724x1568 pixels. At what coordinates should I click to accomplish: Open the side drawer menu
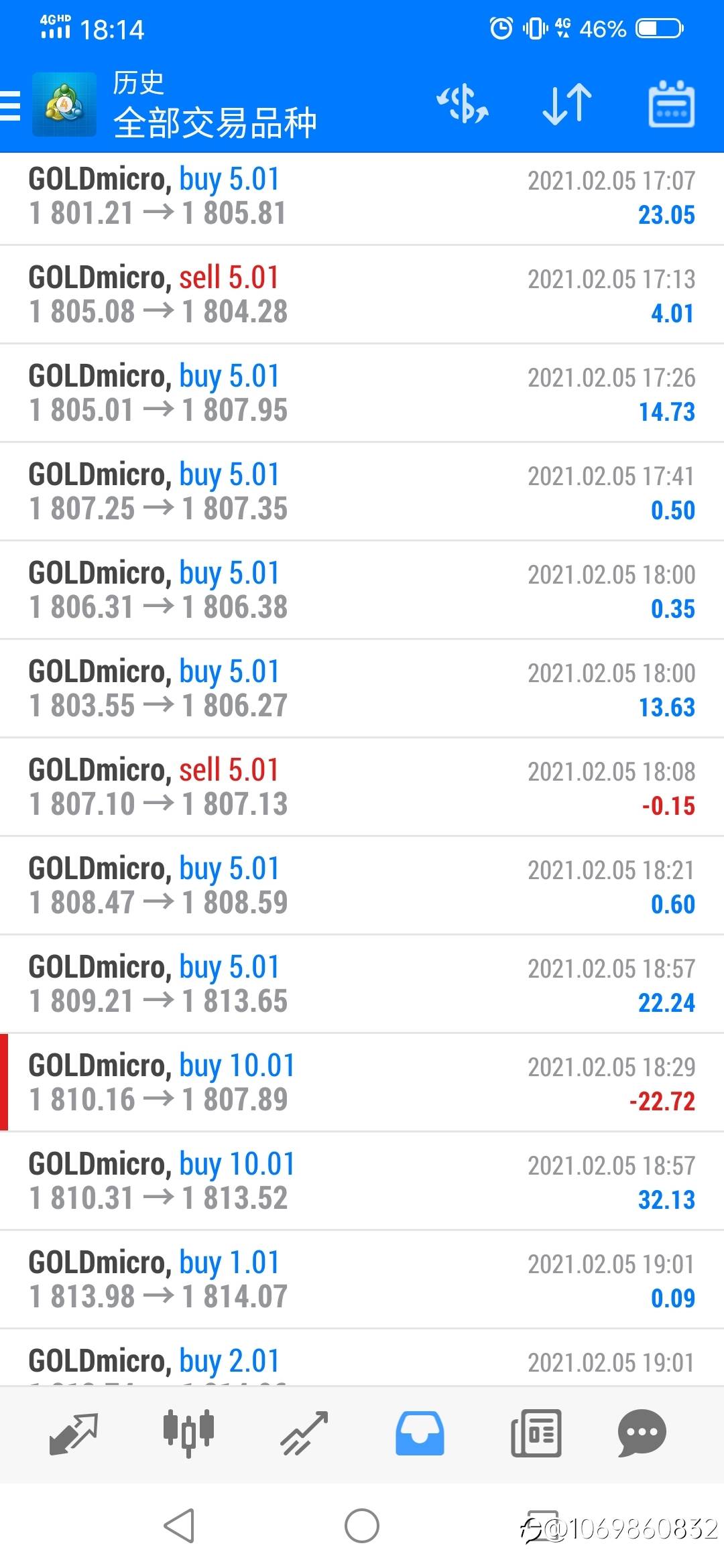pos(11,106)
